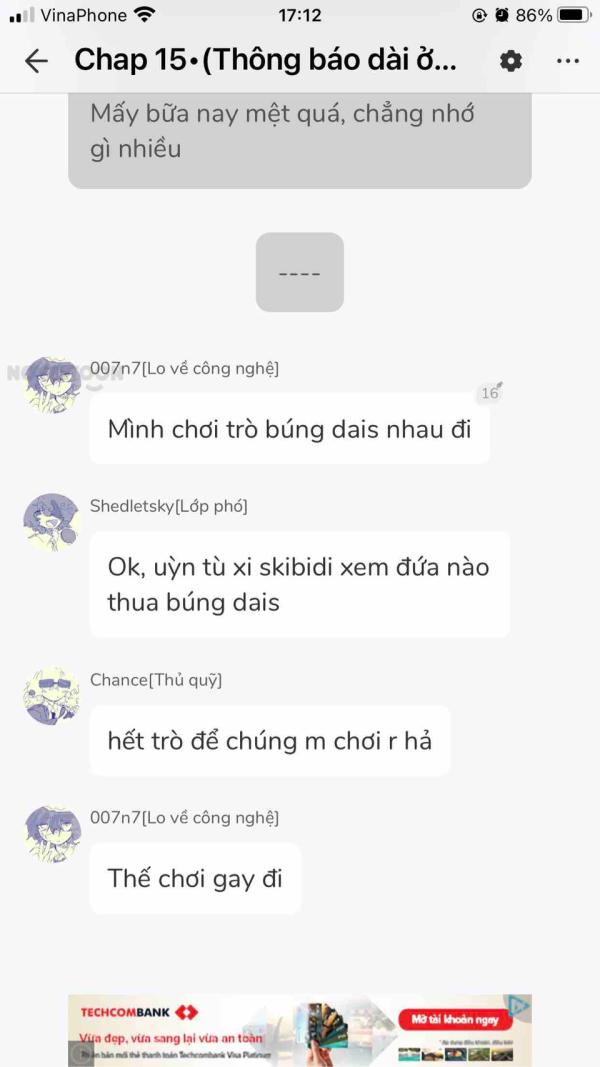The width and height of the screenshot is (600, 1067).
Task: Open reader settings gear
Action: 511,61
